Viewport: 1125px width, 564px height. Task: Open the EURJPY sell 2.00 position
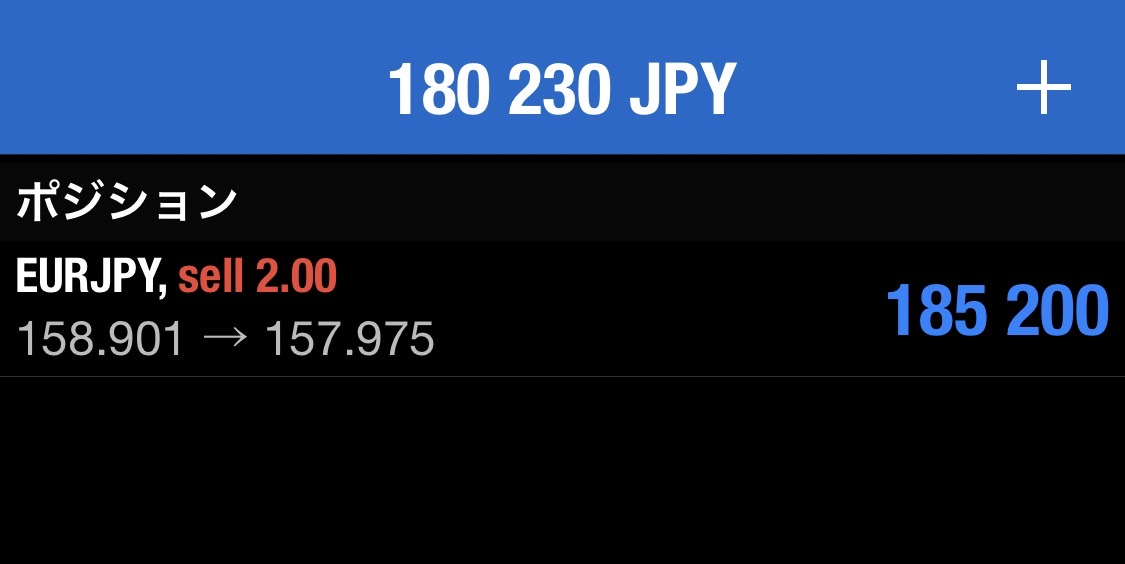(x=560, y=309)
